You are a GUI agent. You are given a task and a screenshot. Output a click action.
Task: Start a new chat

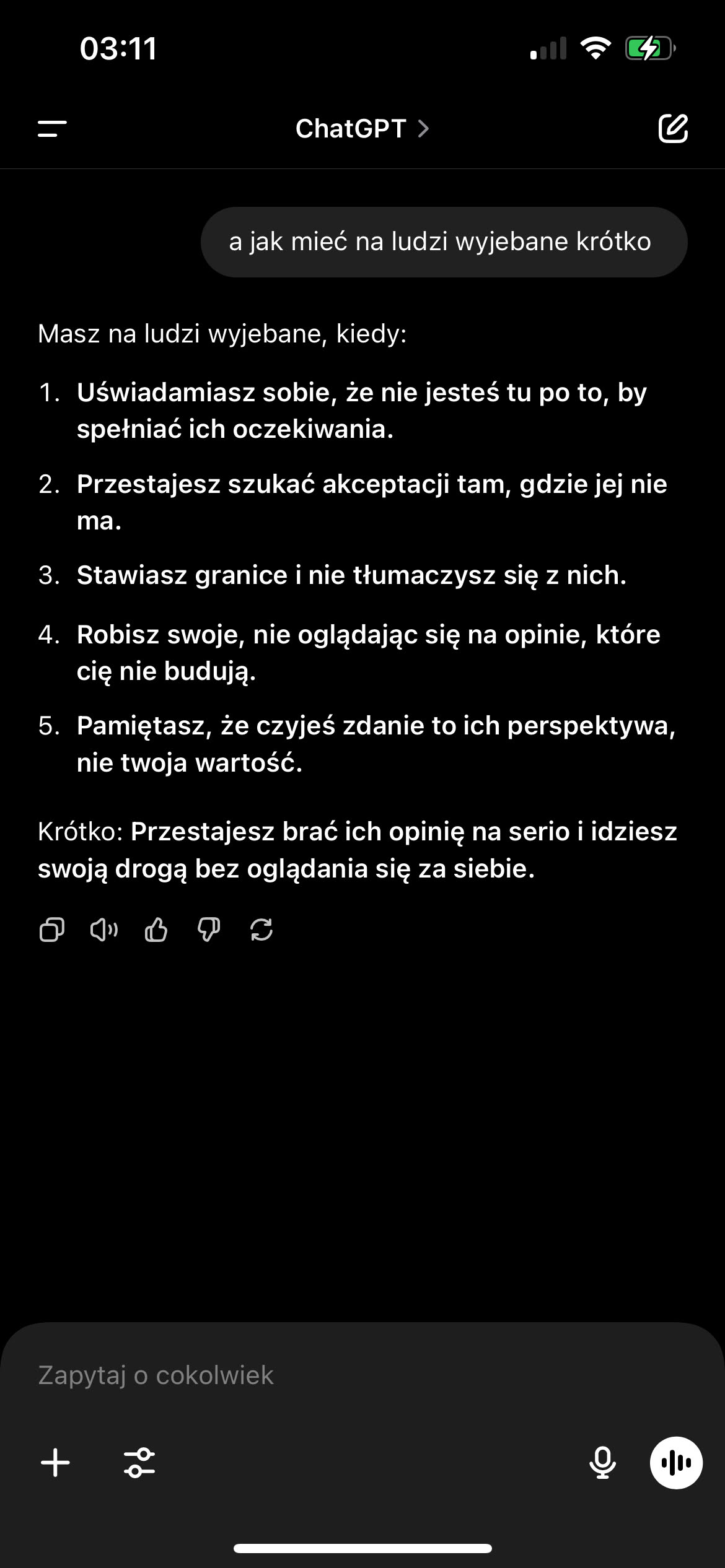pos(673,129)
